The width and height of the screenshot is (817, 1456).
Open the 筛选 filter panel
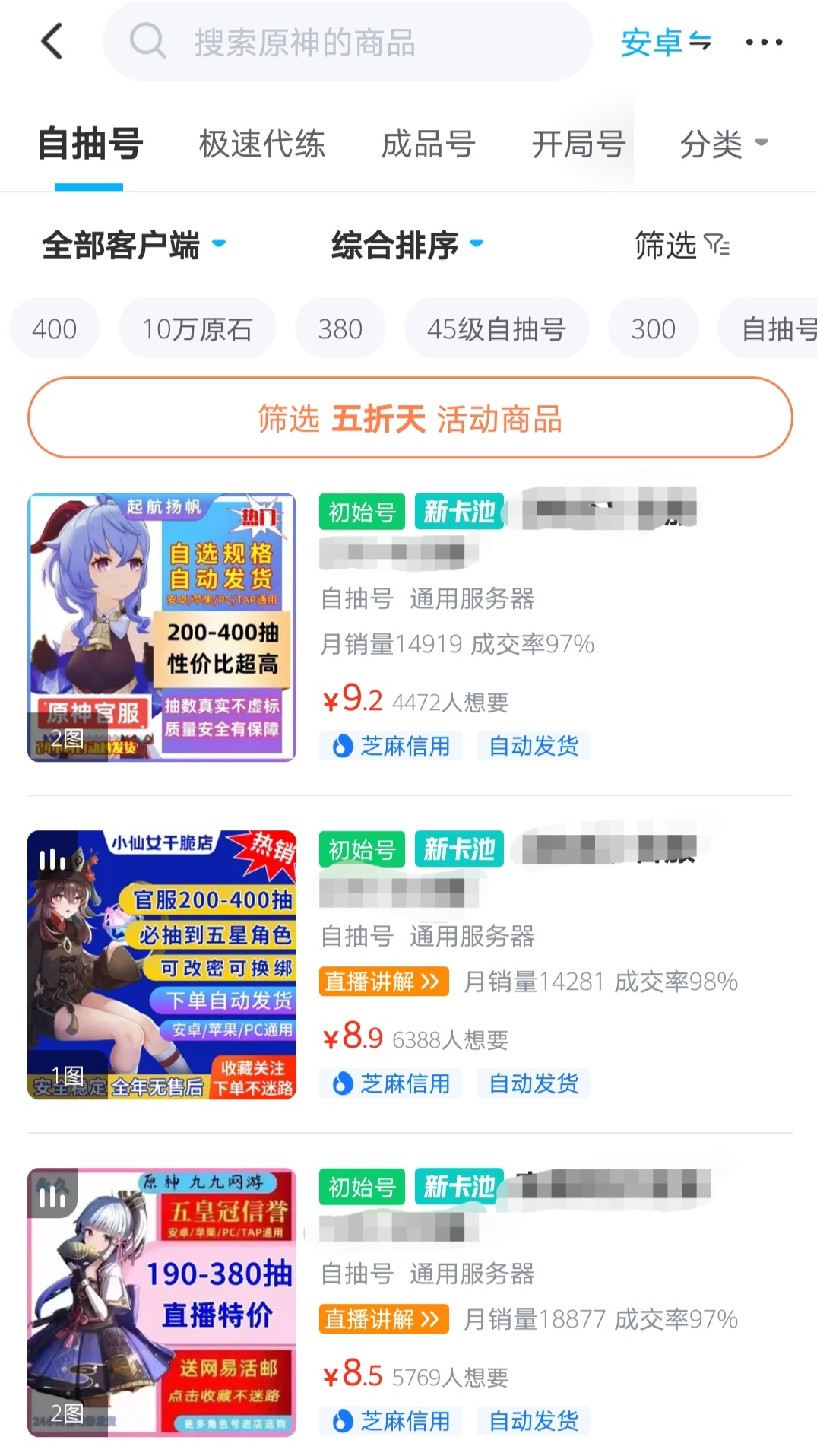pyautogui.click(x=682, y=246)
